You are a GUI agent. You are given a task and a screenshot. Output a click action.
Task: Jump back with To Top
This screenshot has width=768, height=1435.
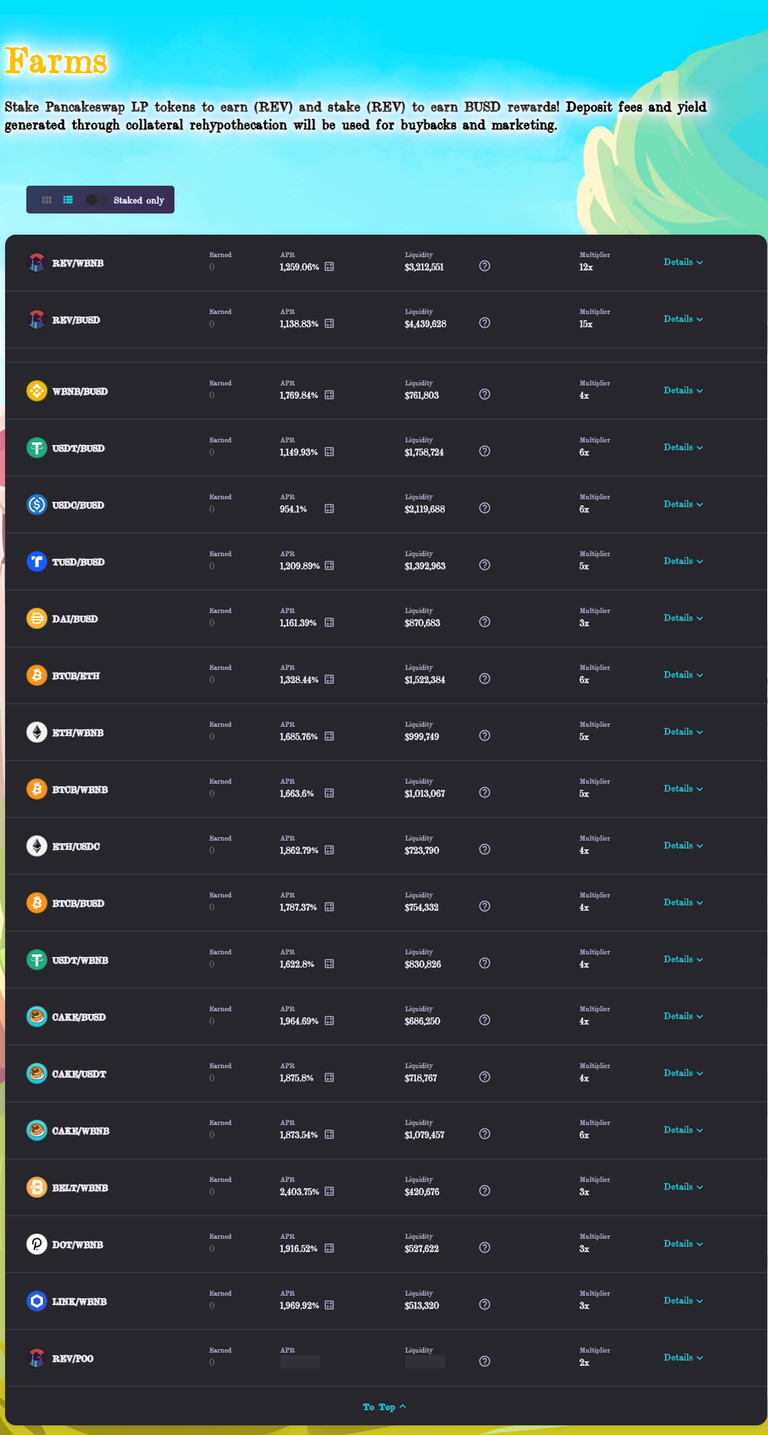click(384, 1407)
